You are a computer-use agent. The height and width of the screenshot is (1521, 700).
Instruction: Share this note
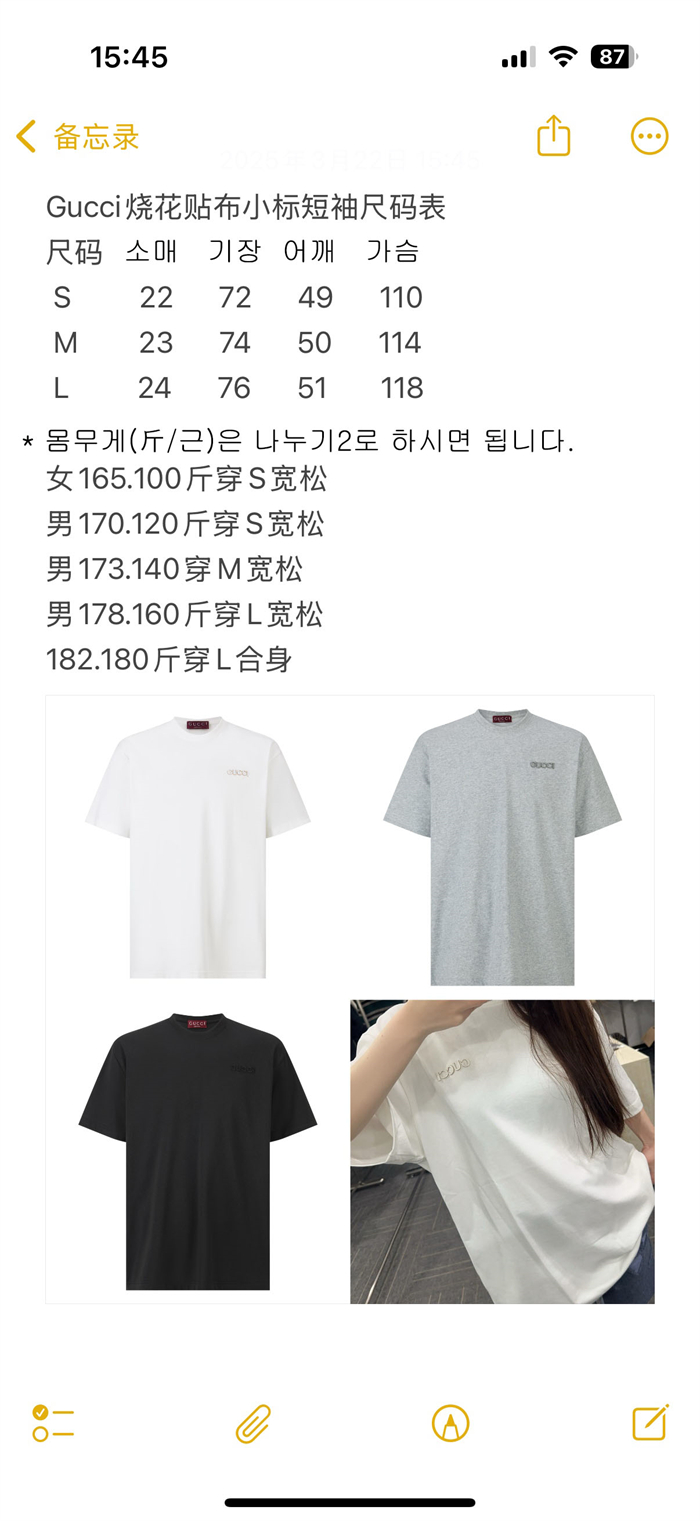coord(554,135)
